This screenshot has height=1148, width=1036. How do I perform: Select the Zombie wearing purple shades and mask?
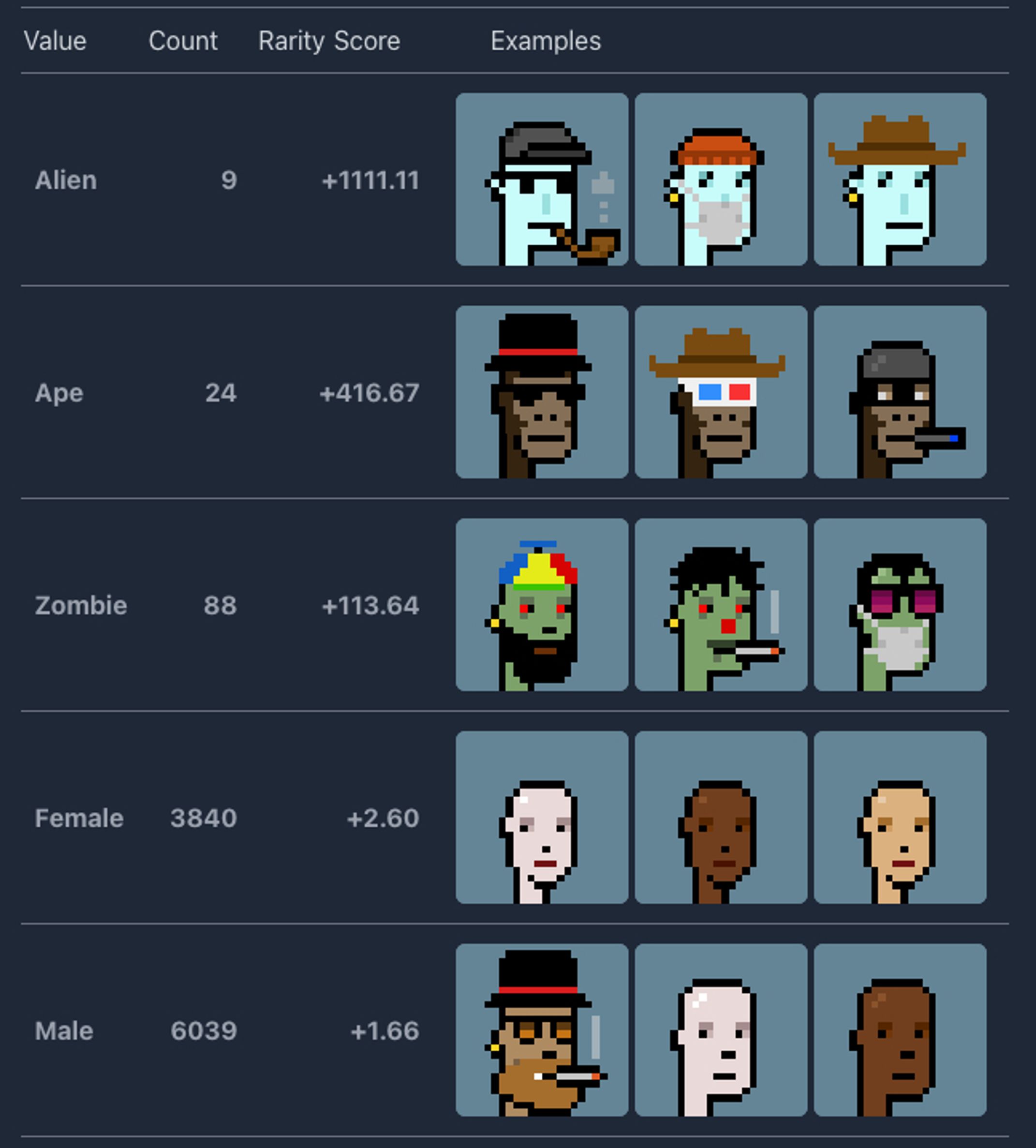tap(900, 605)
